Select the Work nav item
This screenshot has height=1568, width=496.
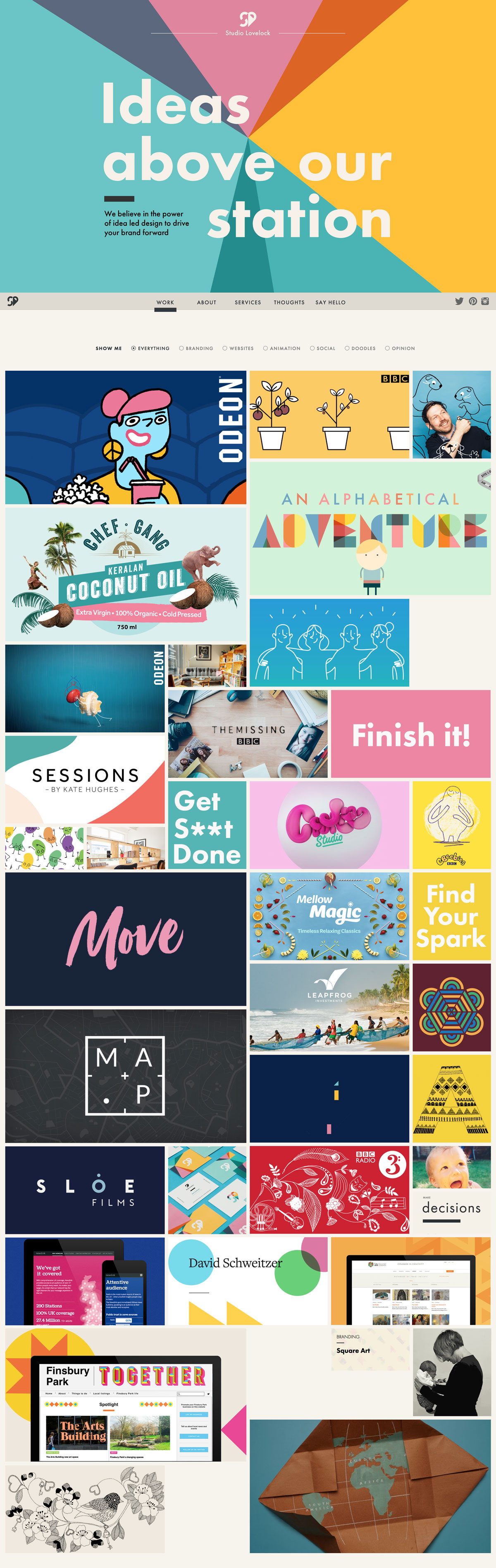165,303
